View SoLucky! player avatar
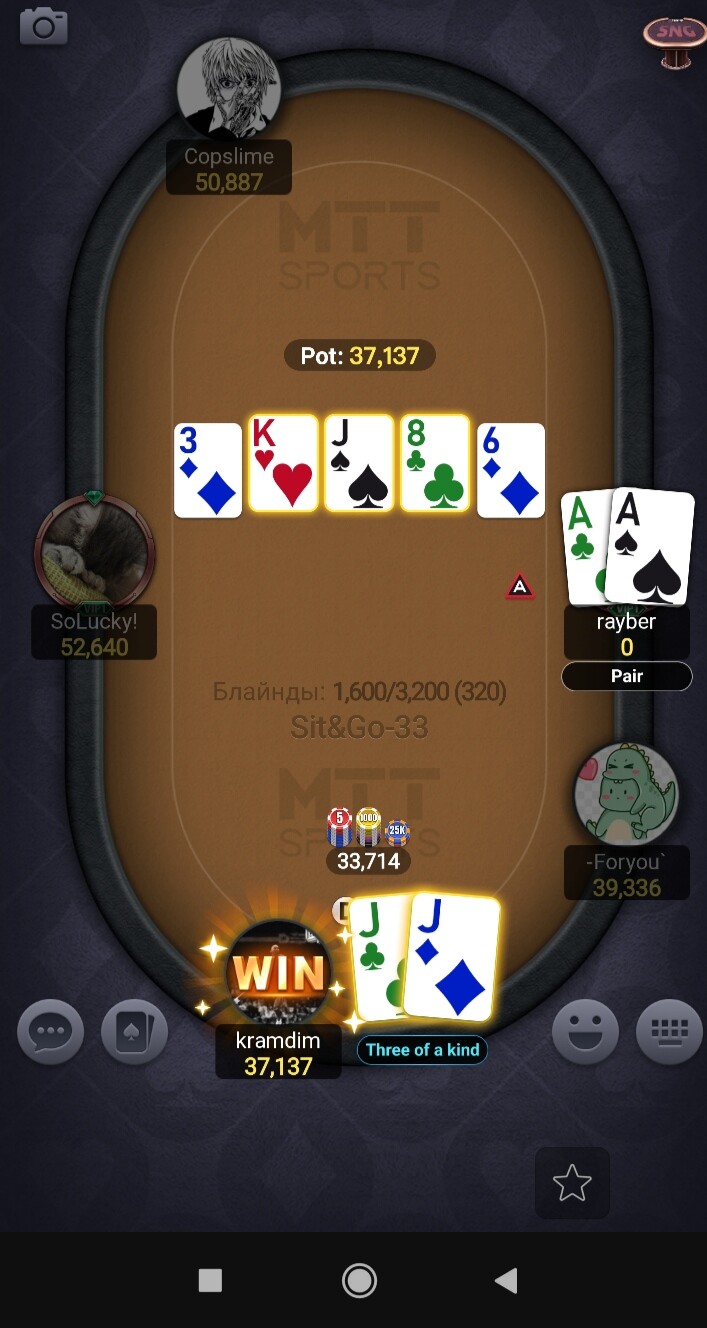The image size is (707, 1328). 94,551
